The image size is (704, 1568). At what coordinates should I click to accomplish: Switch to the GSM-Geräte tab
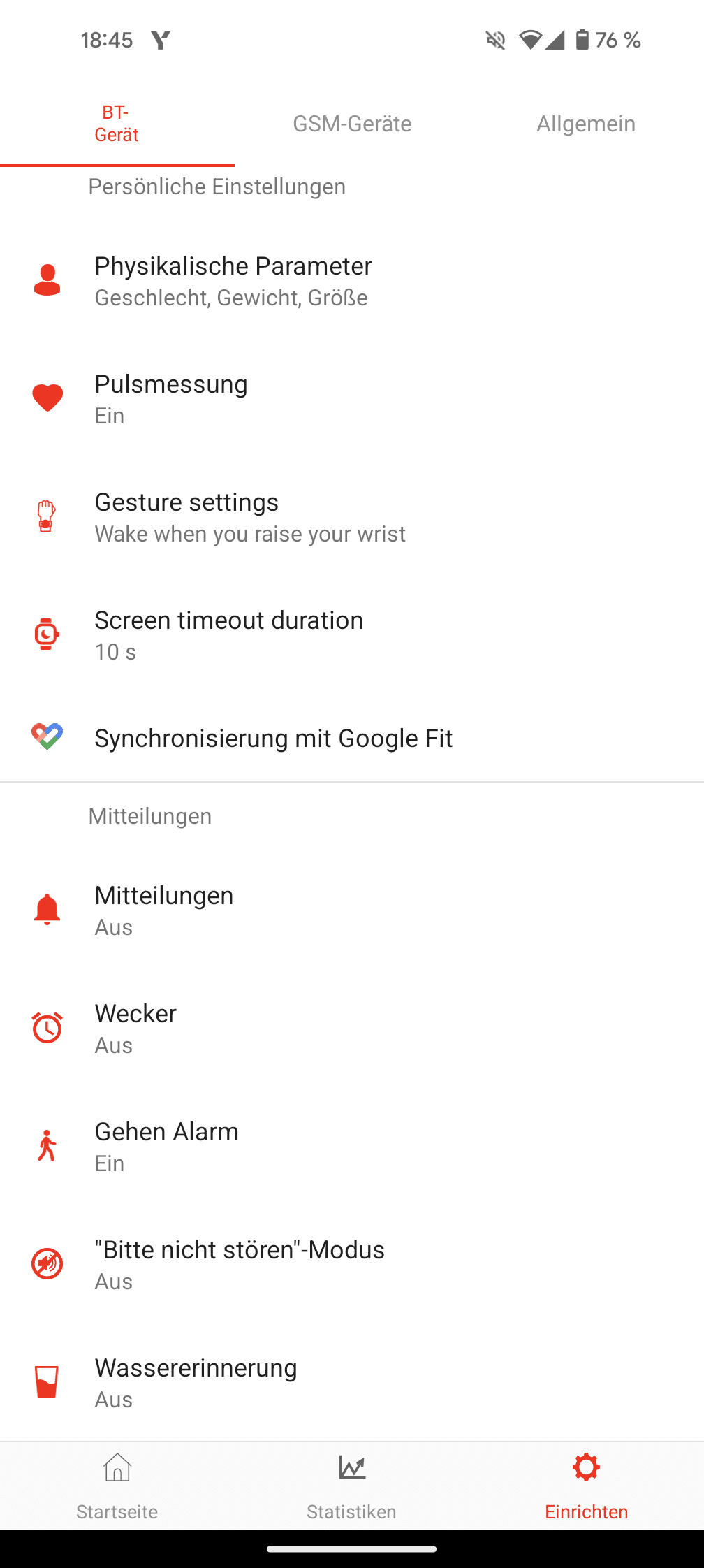[352, 124]
